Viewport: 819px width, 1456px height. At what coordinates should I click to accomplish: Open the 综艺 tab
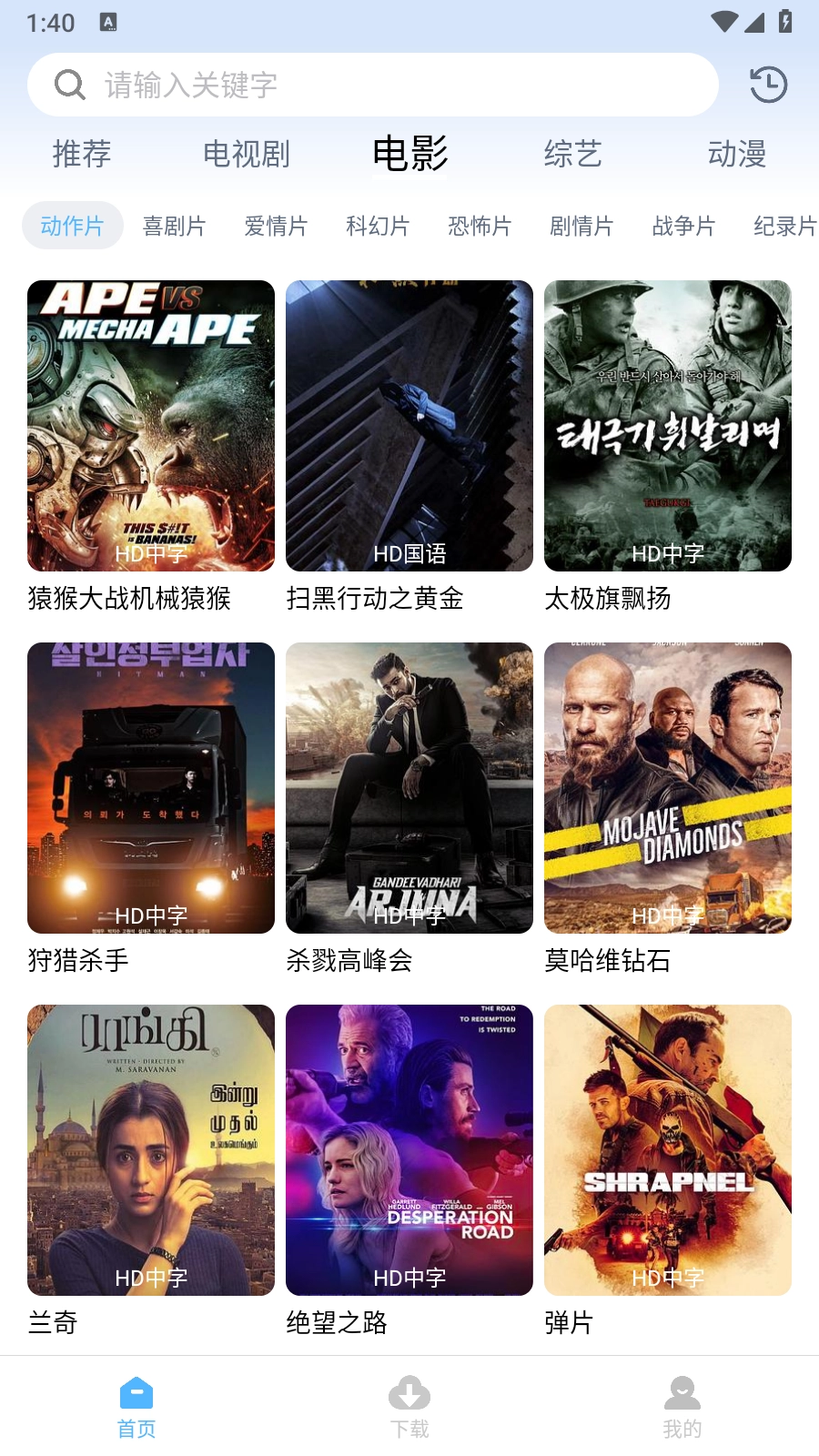[x=573, y=154]
